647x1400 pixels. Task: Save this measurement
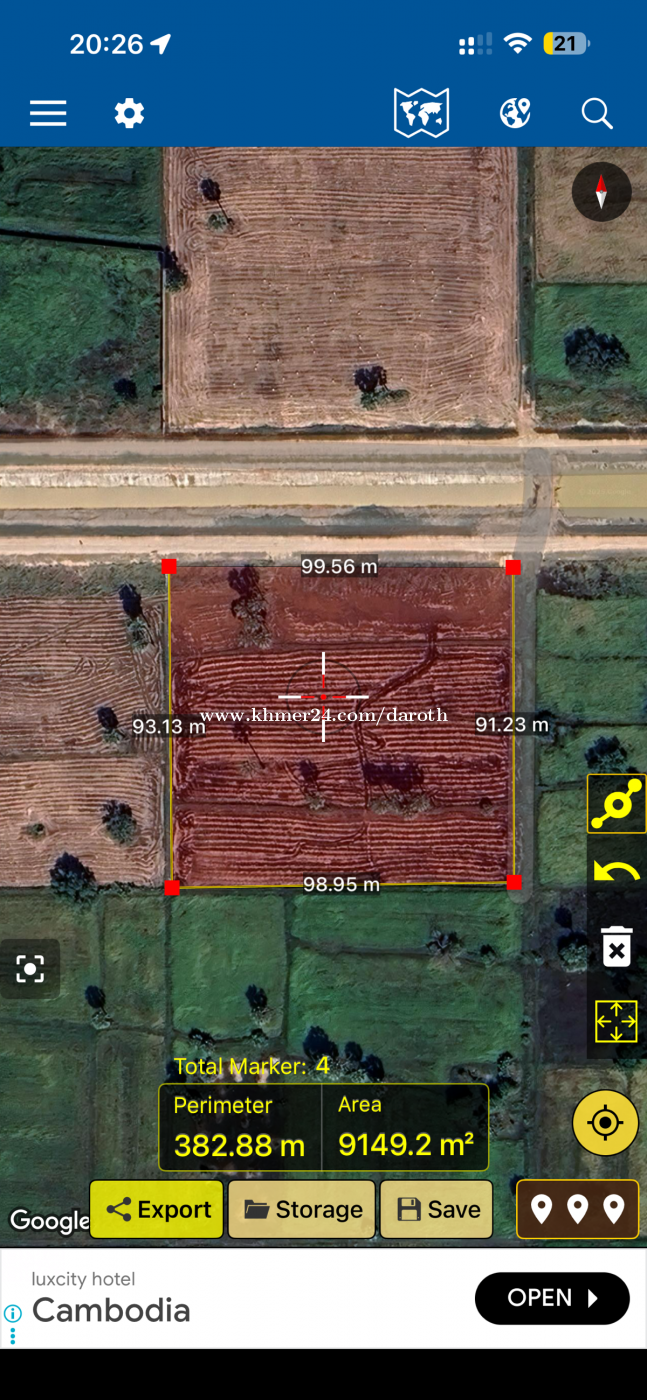pyautogui.click(x=437, y=1210)
